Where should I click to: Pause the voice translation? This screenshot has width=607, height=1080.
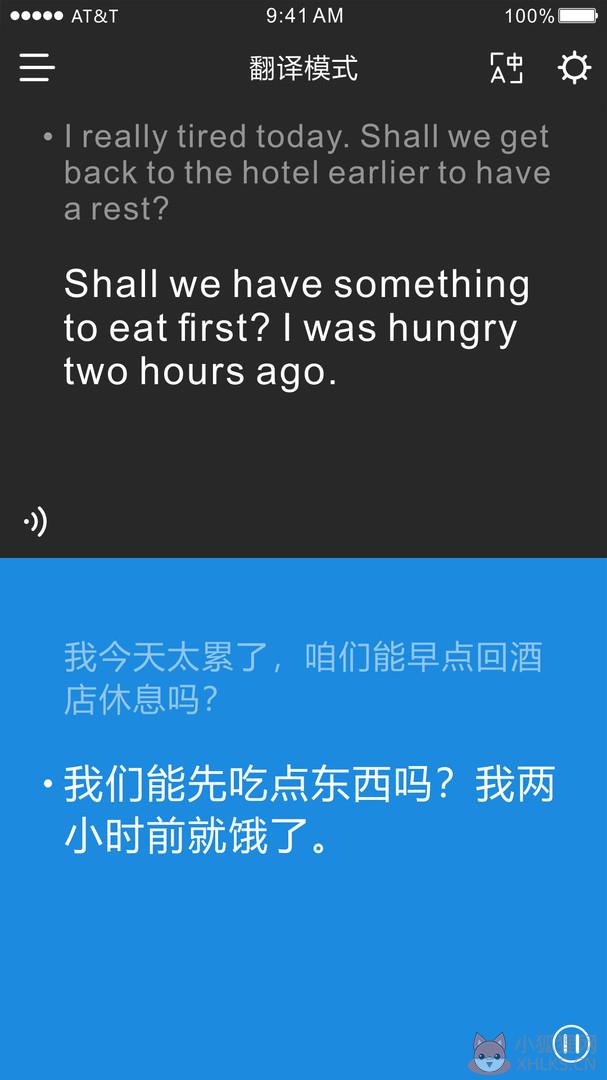[573, 1044]
